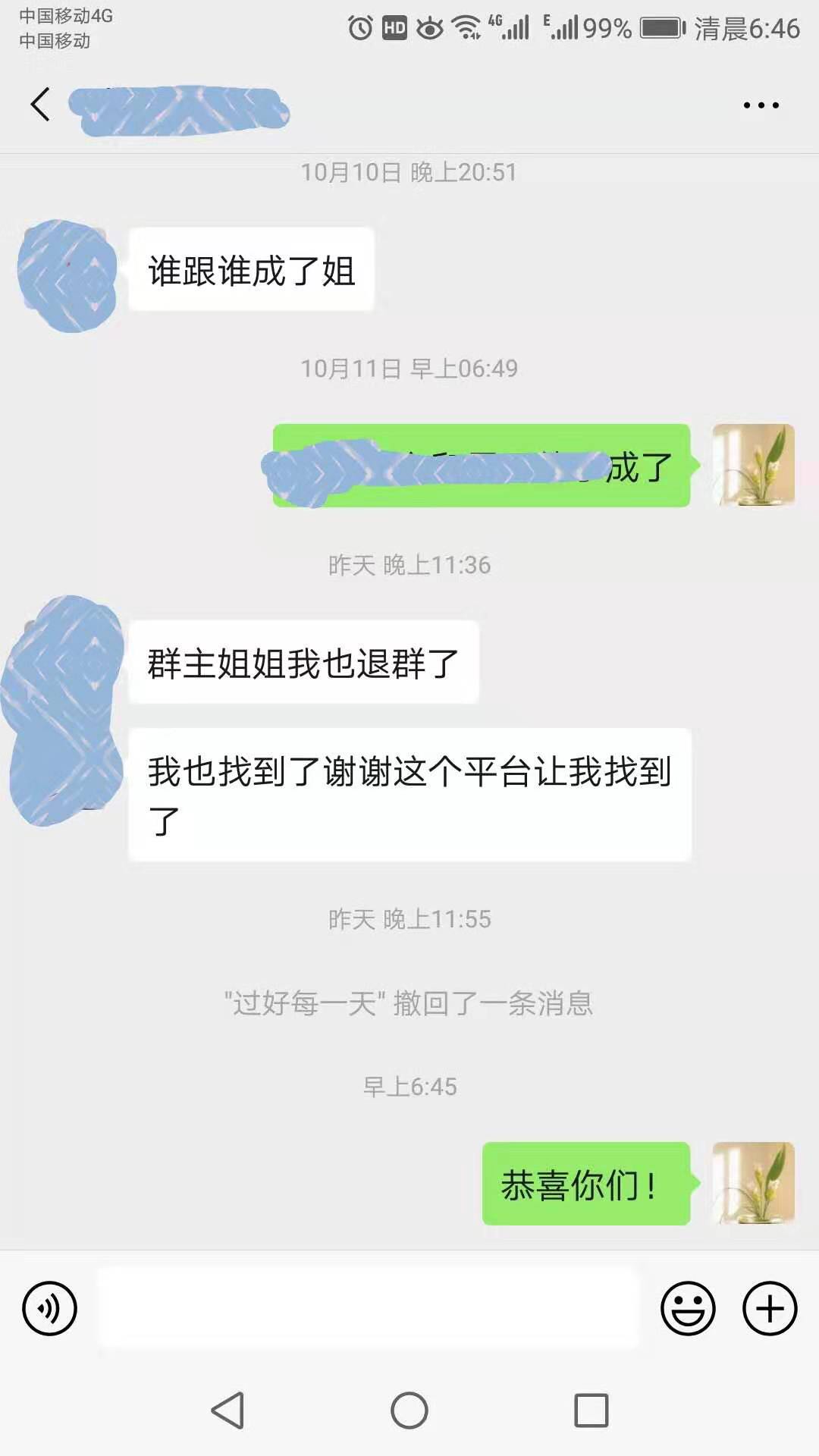
Task: Open the three-dot chat info menu
Action: pos(761,105)
